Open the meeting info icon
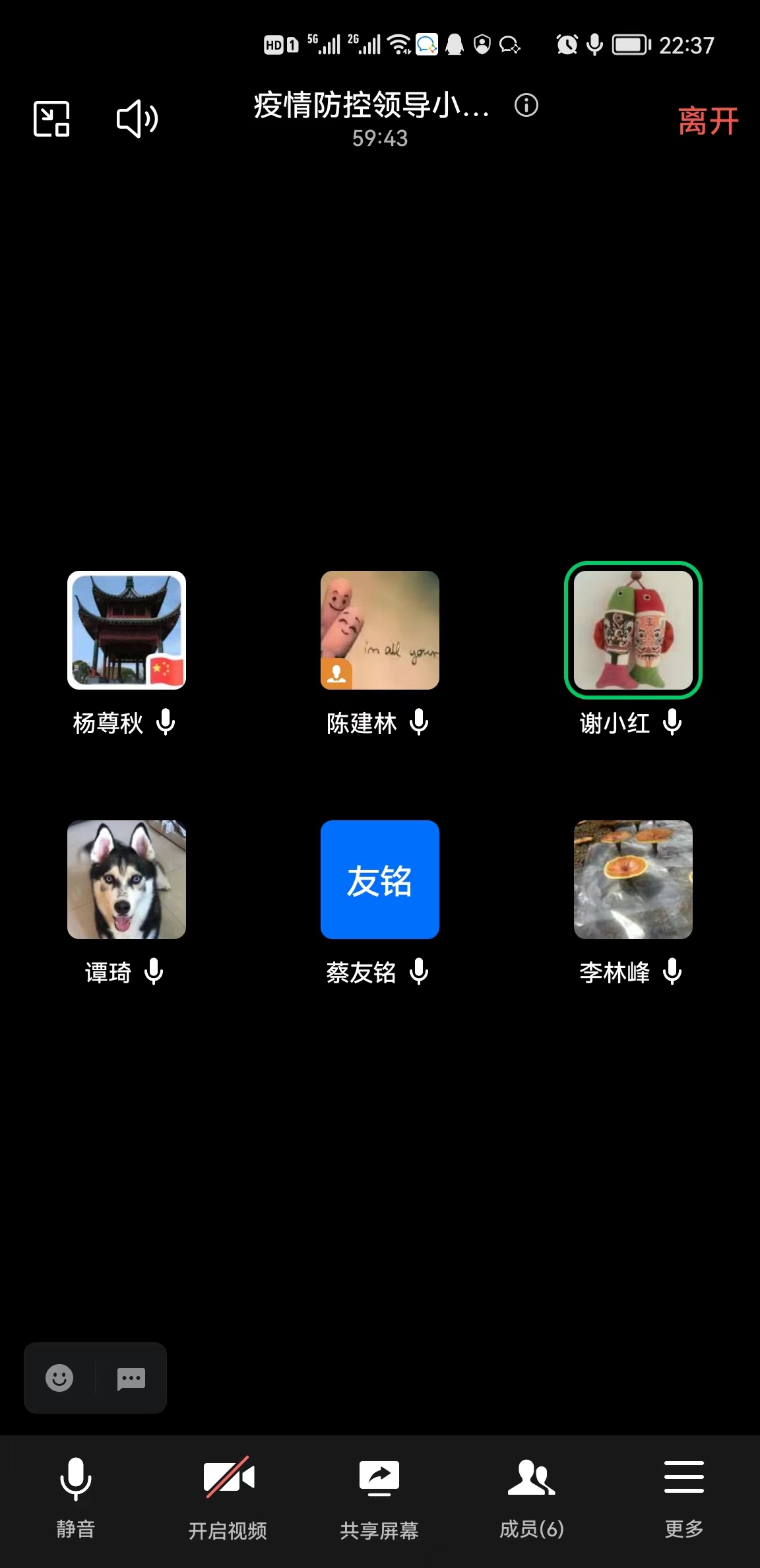This screenshot has height=1568, width=760. (x=526, y=105)
